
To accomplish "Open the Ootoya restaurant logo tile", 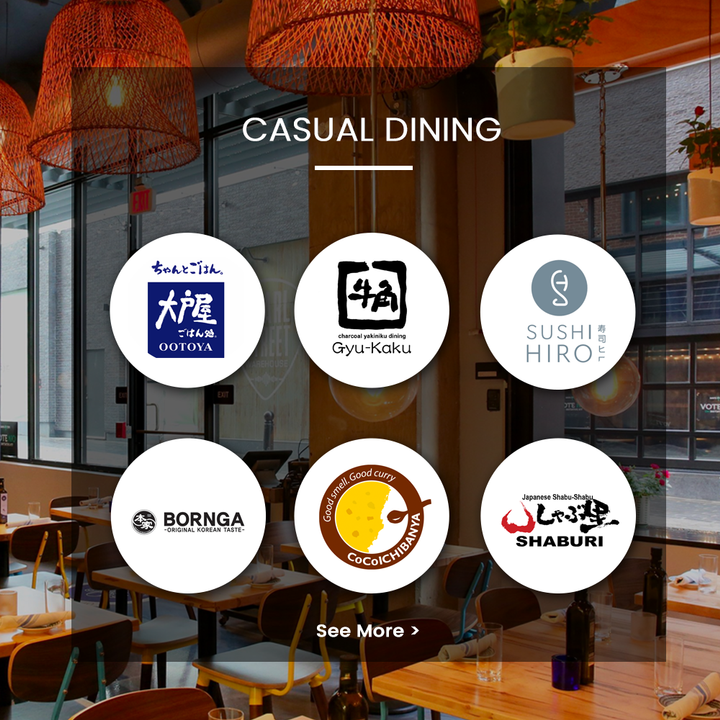I will [x=187, y=310].
